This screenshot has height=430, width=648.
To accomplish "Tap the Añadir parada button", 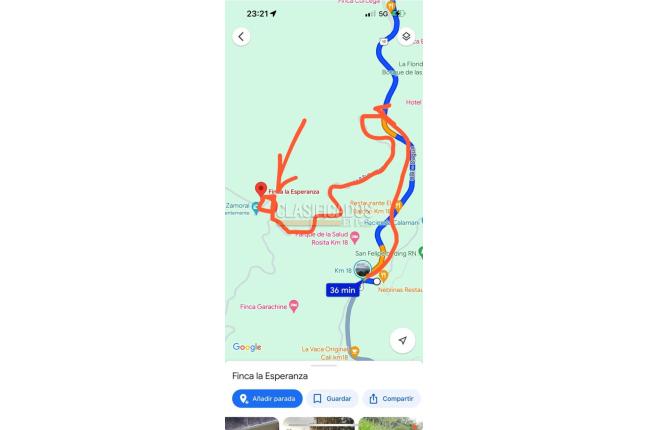I will pyautogui.click(x=267, y=398).
